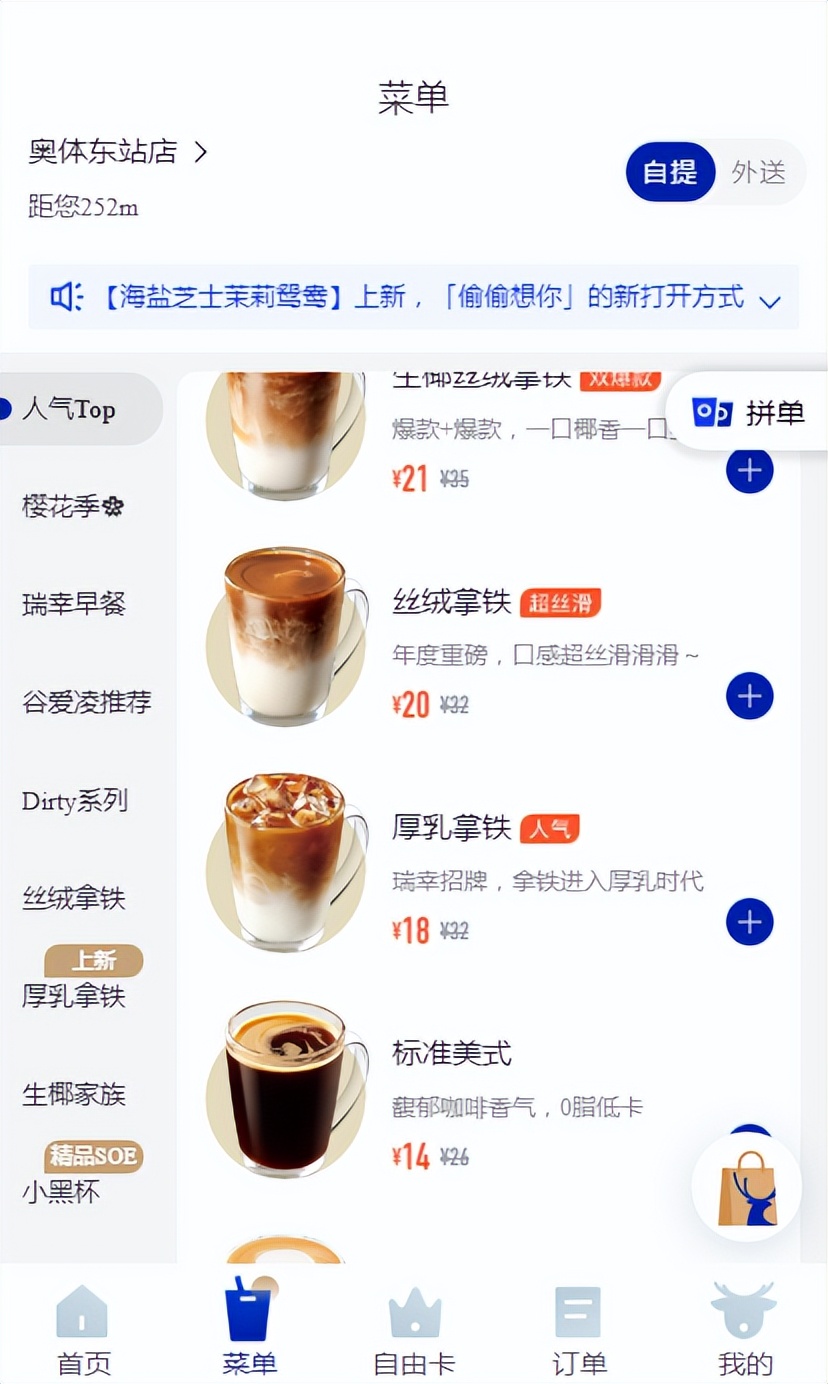The width and height of the screenshot is (828, 1384).
Task: Add 生椰丝绒拿铁 with plus button
Action: (x=749, y=470)
